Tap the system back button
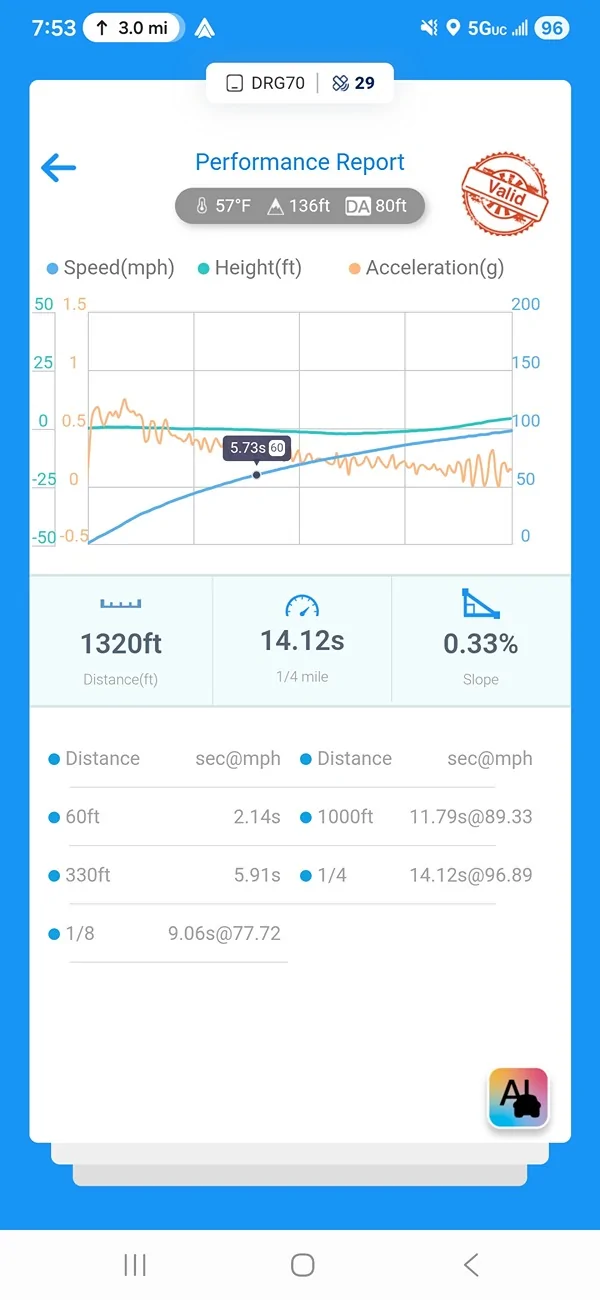Screen dimensions: 600x1300 tap(471, 1265)
